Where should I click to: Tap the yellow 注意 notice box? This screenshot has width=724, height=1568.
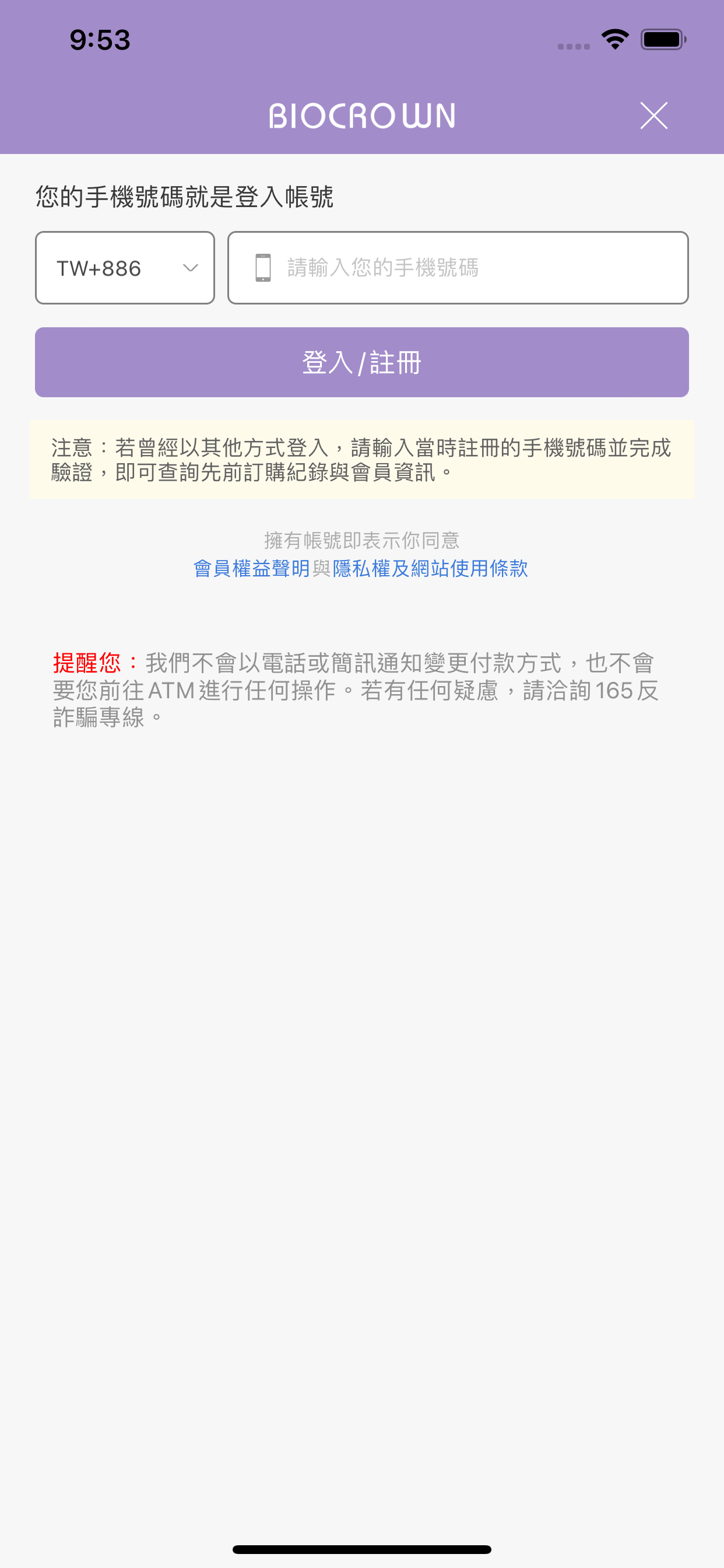pyautogui.click(x=361, y=459)
